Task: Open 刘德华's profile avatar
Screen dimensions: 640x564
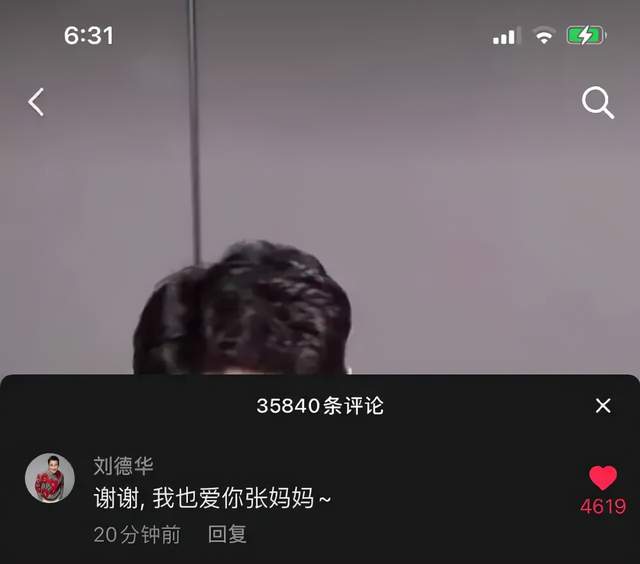Action: (x=50, y=478)
